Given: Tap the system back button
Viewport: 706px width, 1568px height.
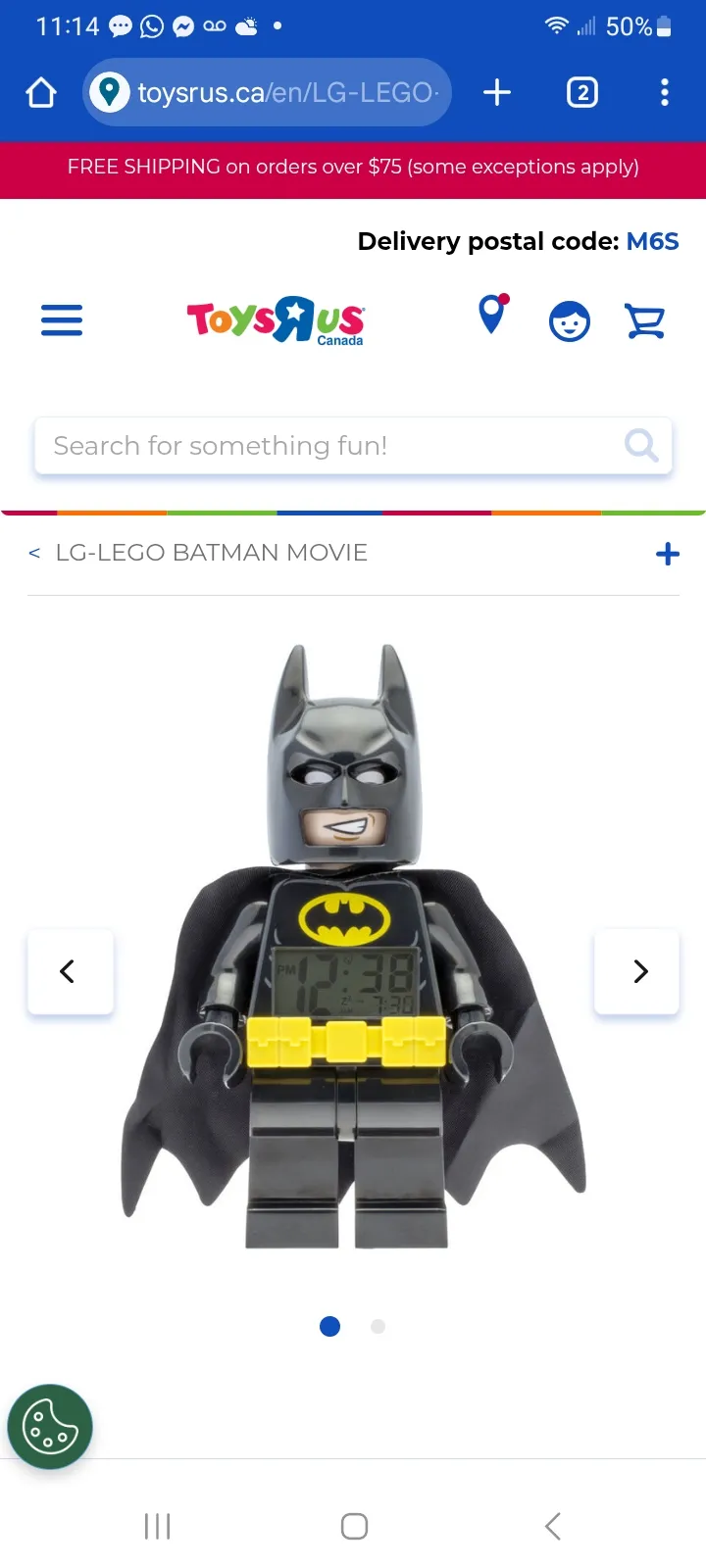Looking at the screenshot, I should tap(553, 1526).
